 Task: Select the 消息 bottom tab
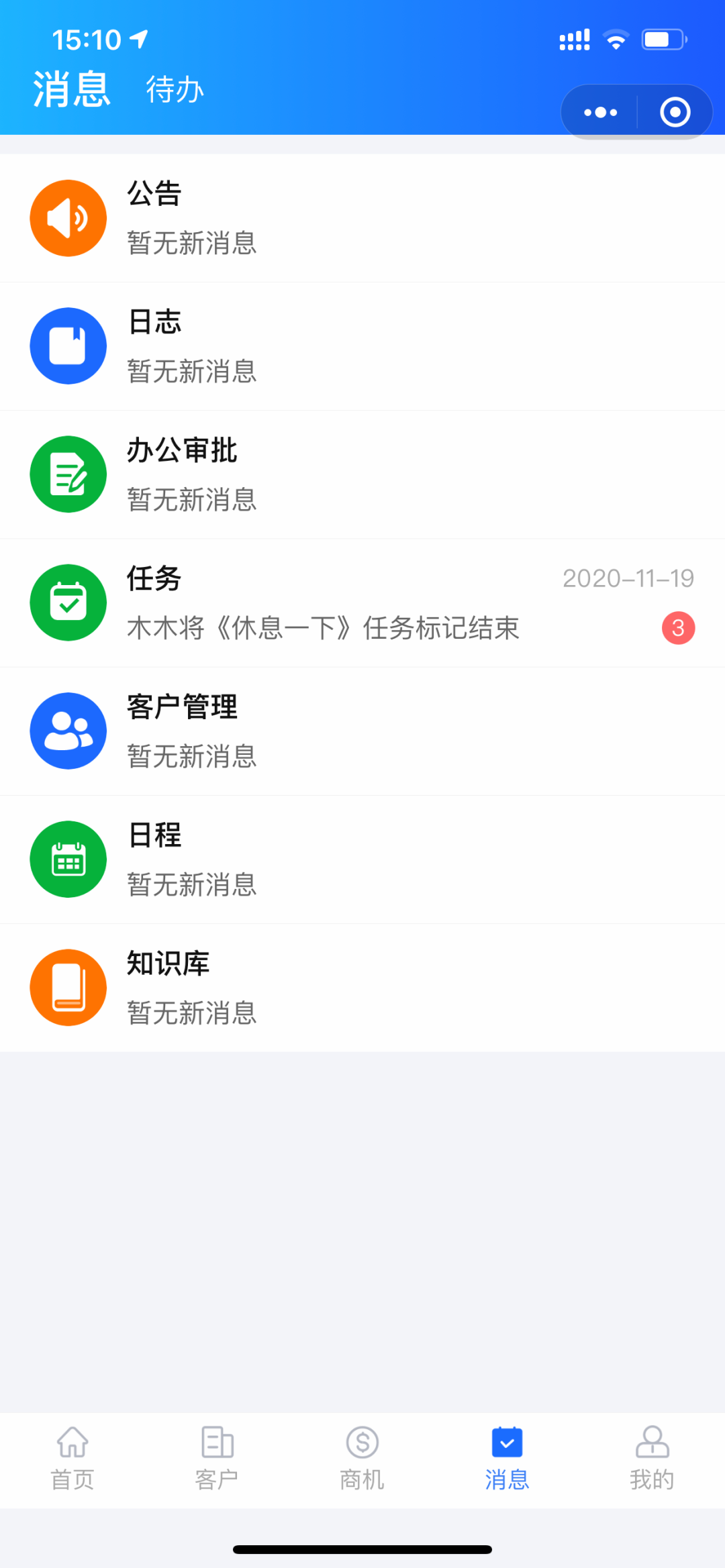coord(507,1457)
